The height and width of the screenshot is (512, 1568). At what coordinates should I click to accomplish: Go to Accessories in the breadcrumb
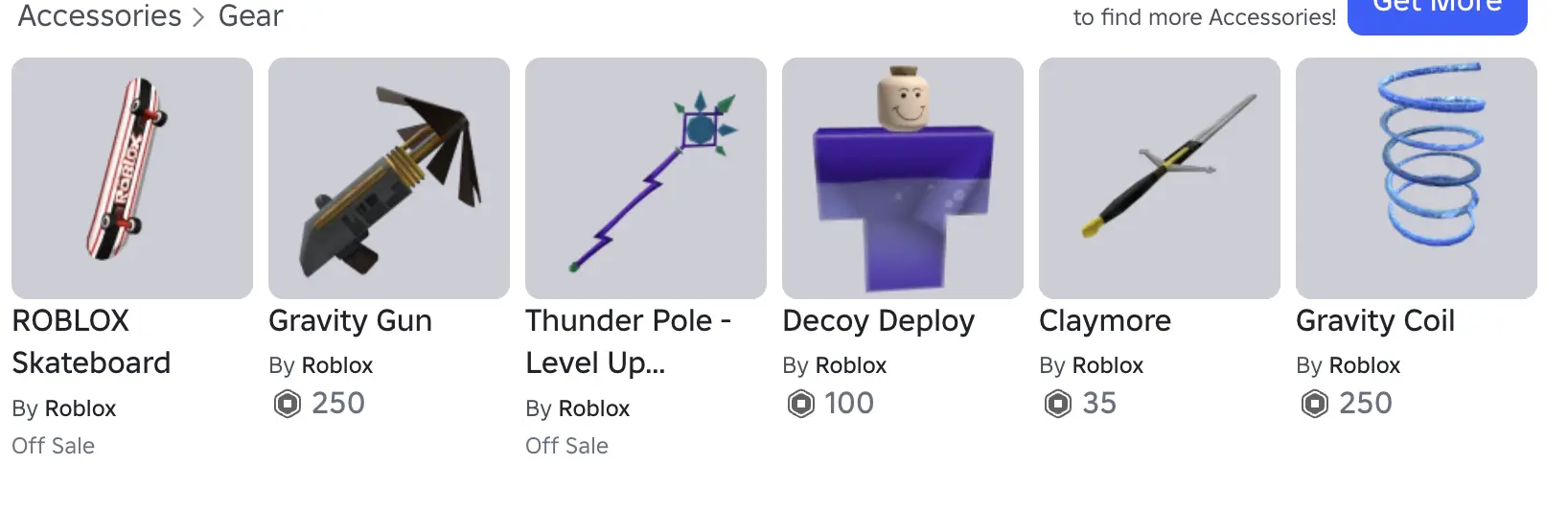[100, 16]
